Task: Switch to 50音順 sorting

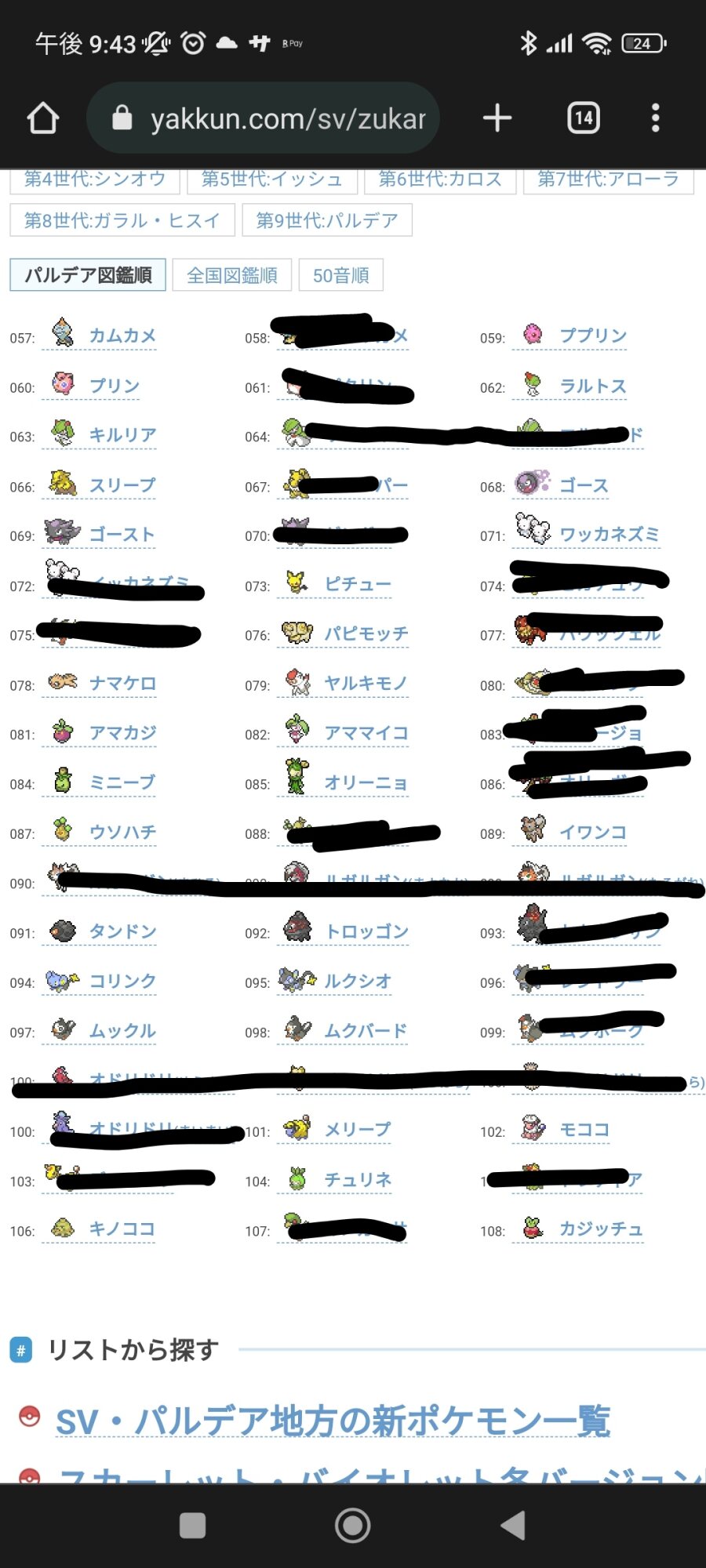Action: point(341,275)
